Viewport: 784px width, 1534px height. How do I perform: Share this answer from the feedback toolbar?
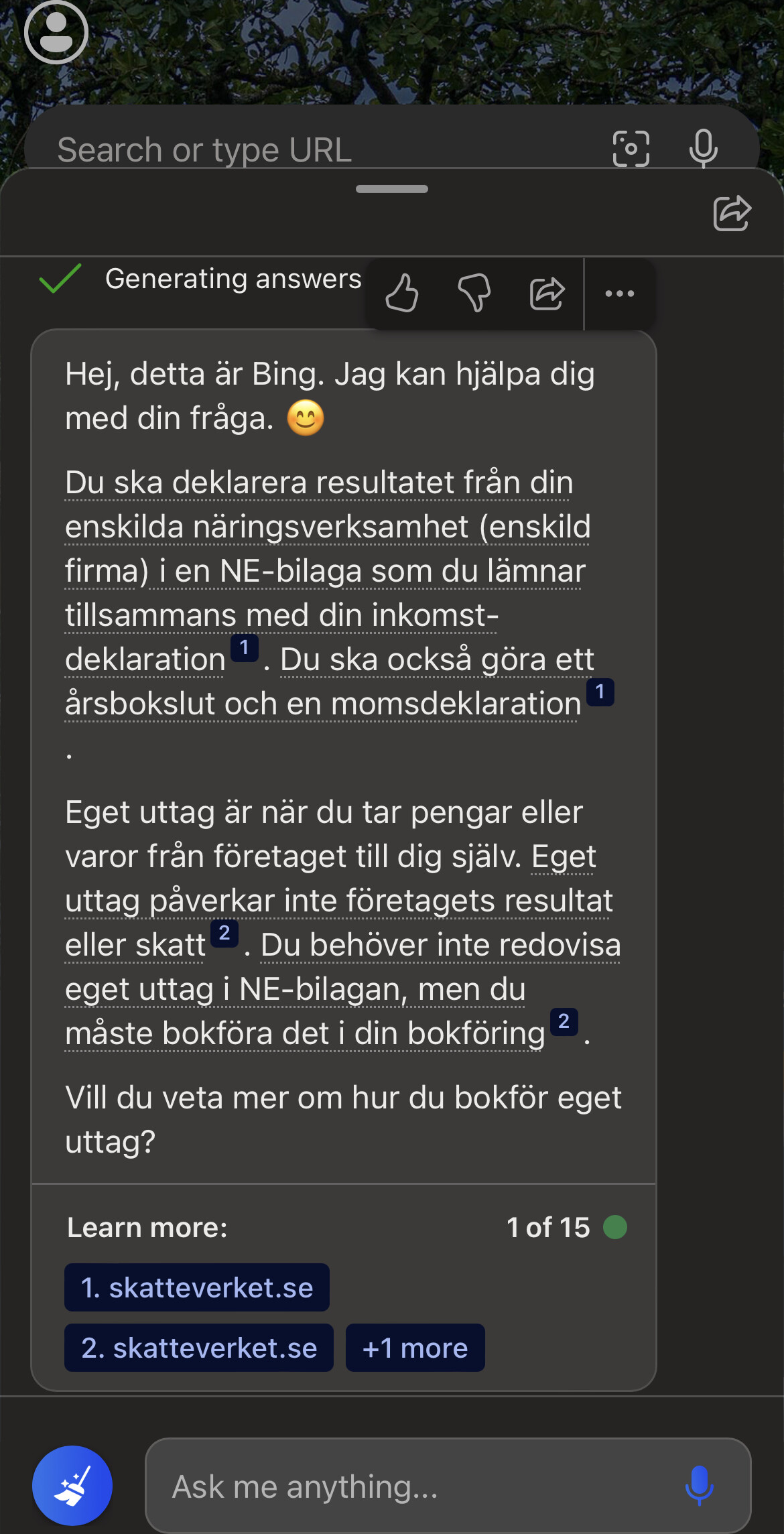(x=547, y=294)
